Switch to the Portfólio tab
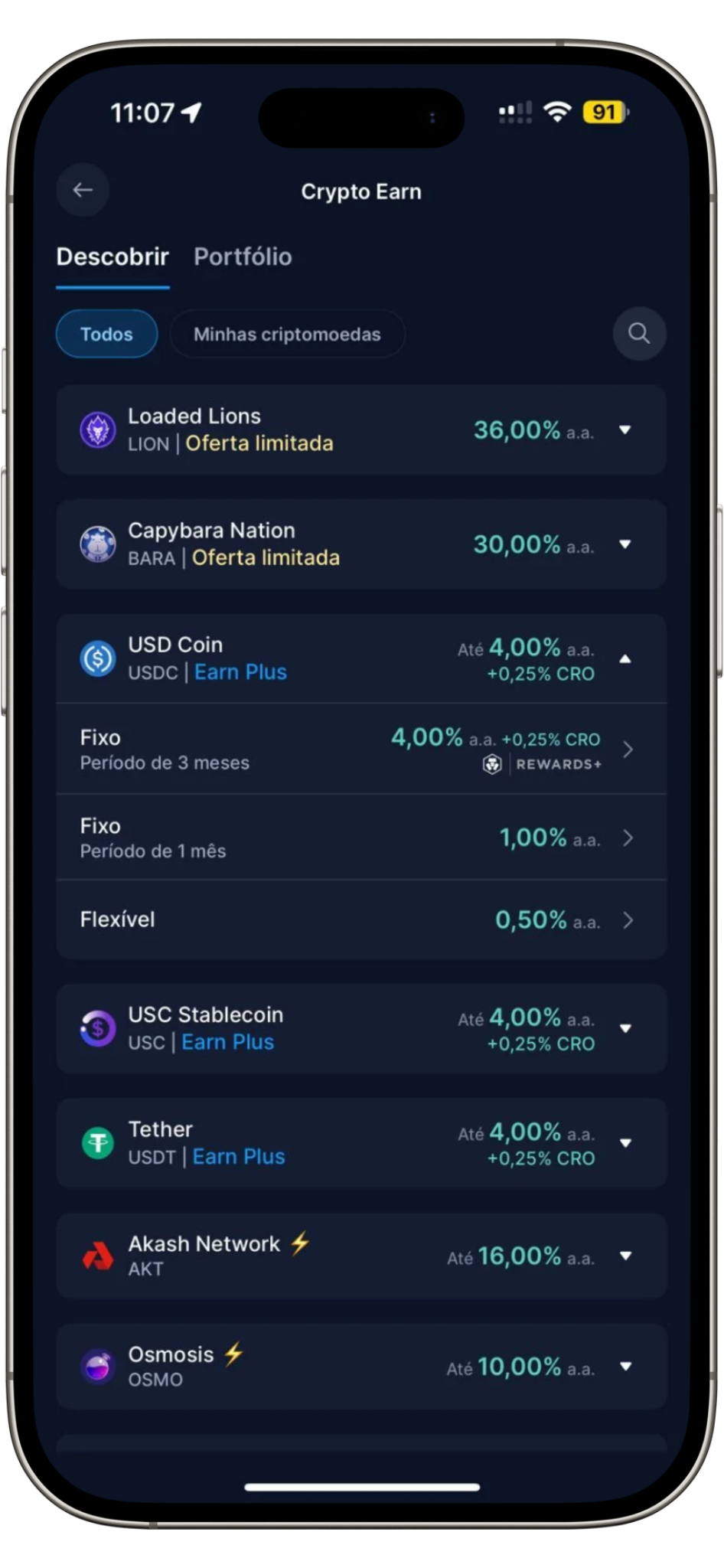The image size is (724, 1568). click(x=243, y=256)
